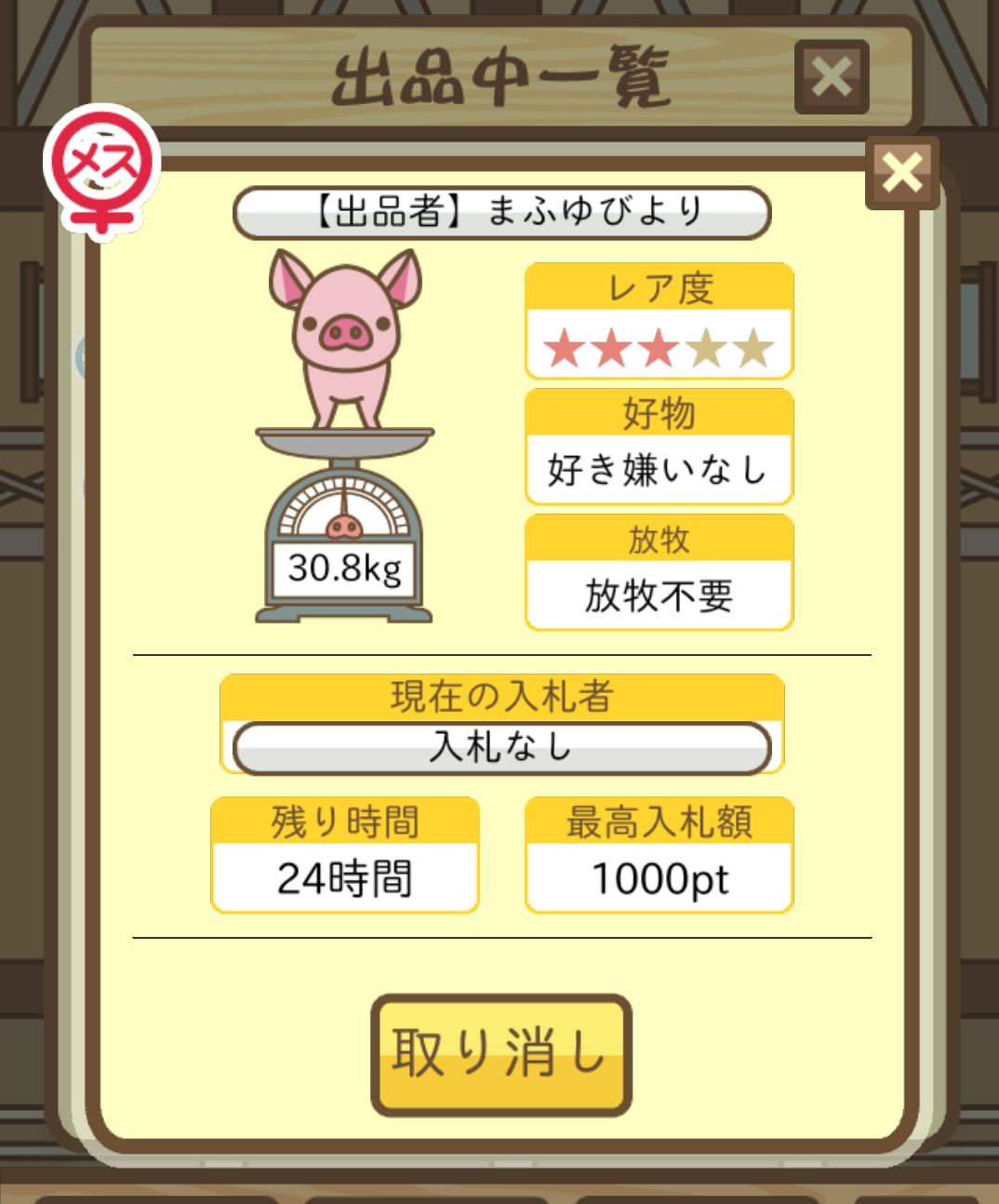
Task: Close the pig detail popup
Action: pyautogui.click(x=901, y=173)
